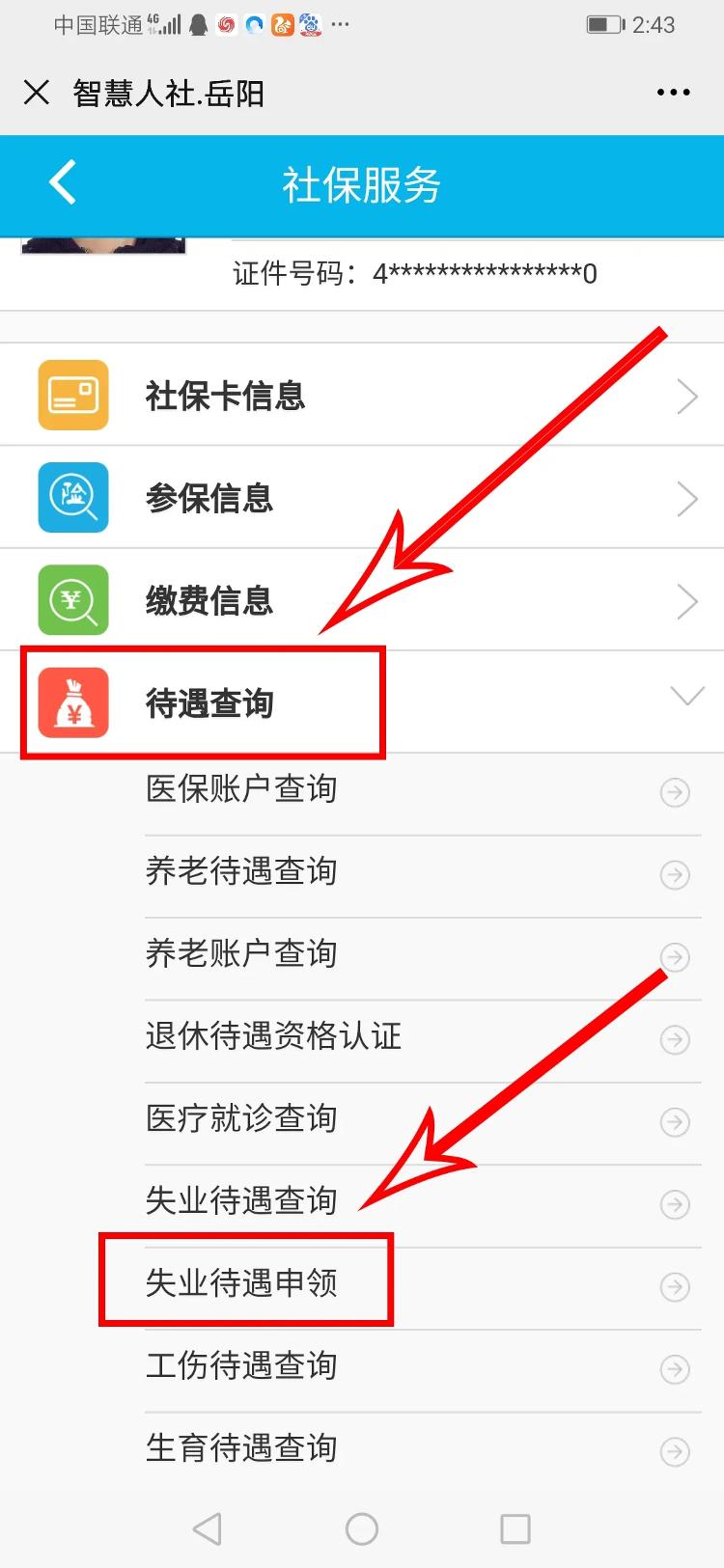This screenshot has height=1568, width=724.
Task: Go back from 社保服务 page
Action: click(63, 182)
